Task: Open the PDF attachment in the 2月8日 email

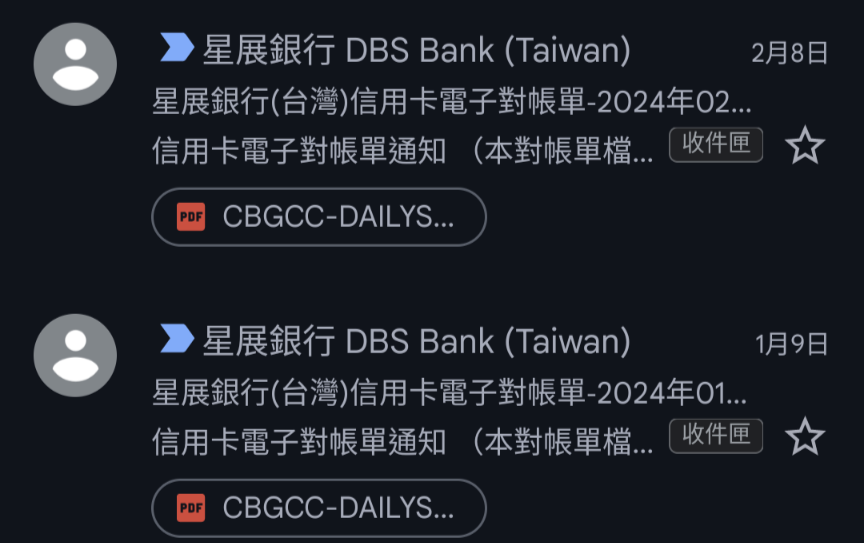Action: [x=318, y=217]
